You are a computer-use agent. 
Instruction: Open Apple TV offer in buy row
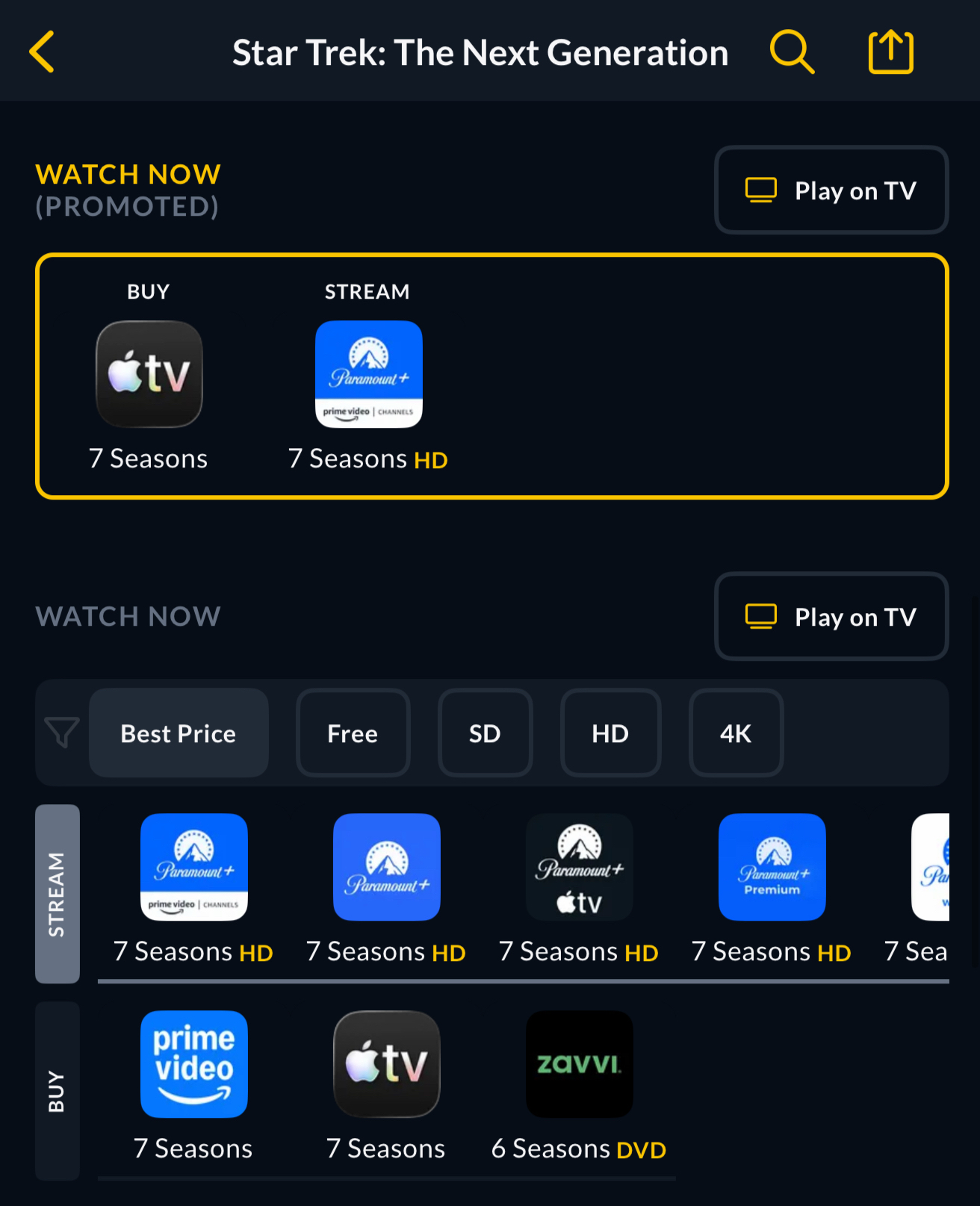(386, 1064)
